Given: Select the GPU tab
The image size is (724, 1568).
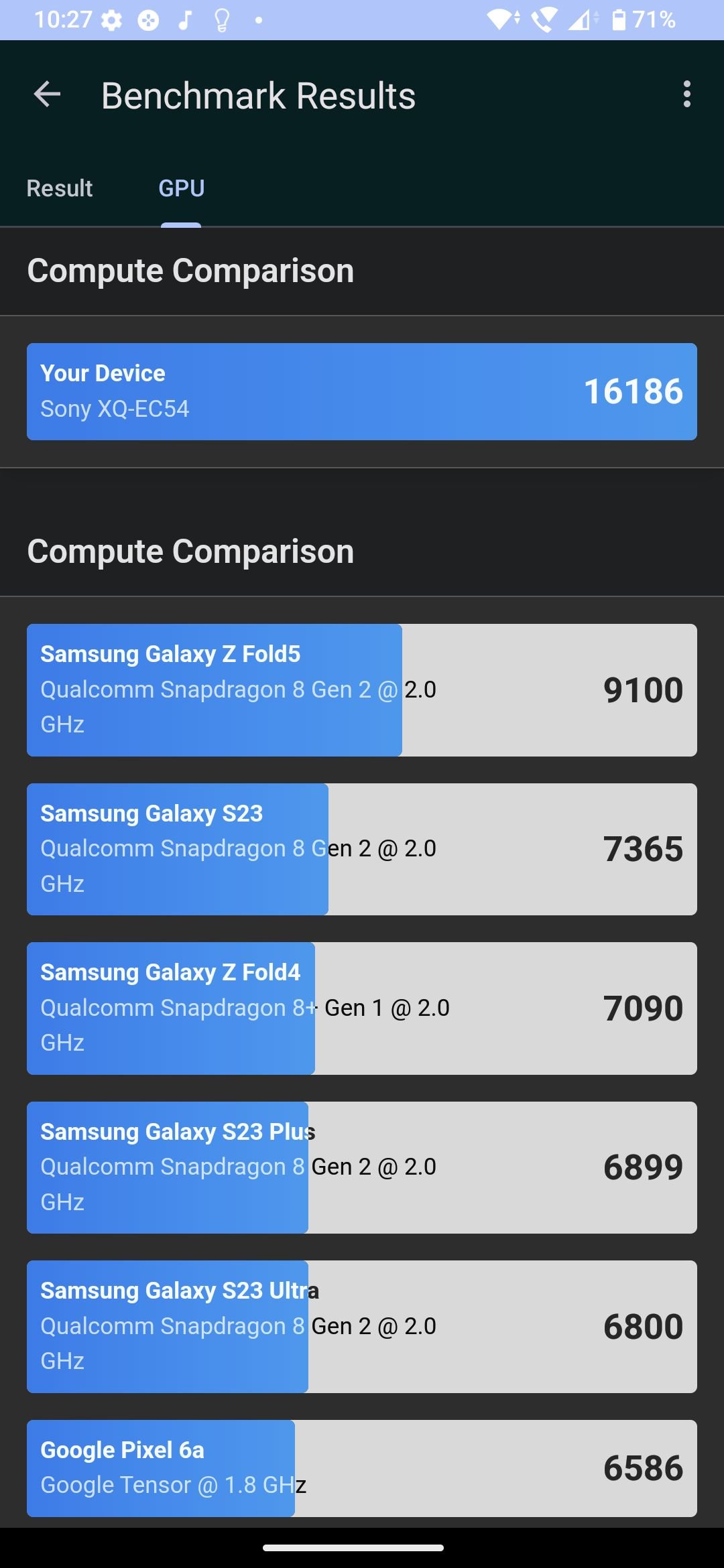Looking at the screenshot, I should [182, 188].
